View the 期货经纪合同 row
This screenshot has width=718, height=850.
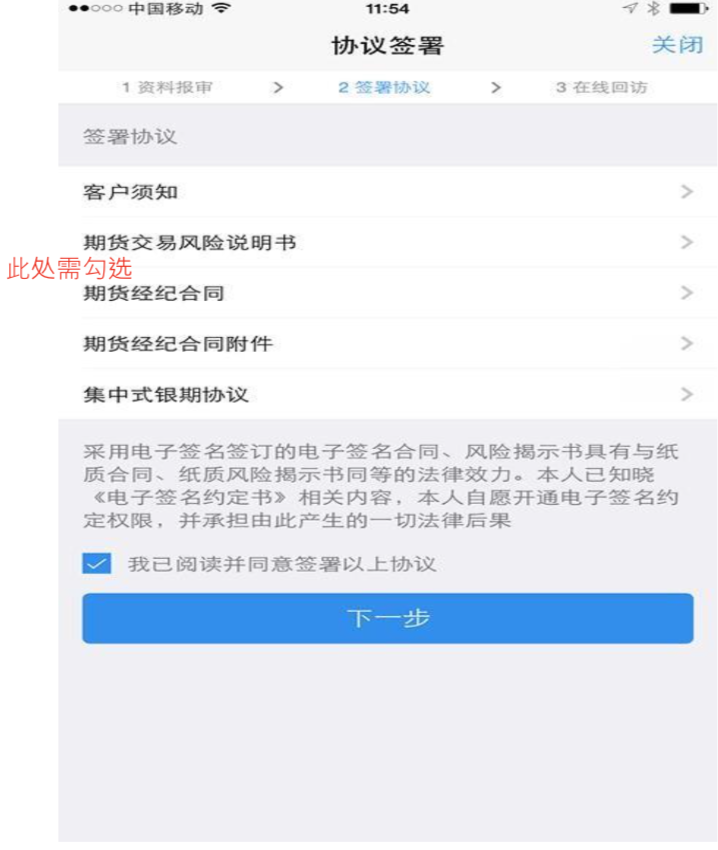387,293
